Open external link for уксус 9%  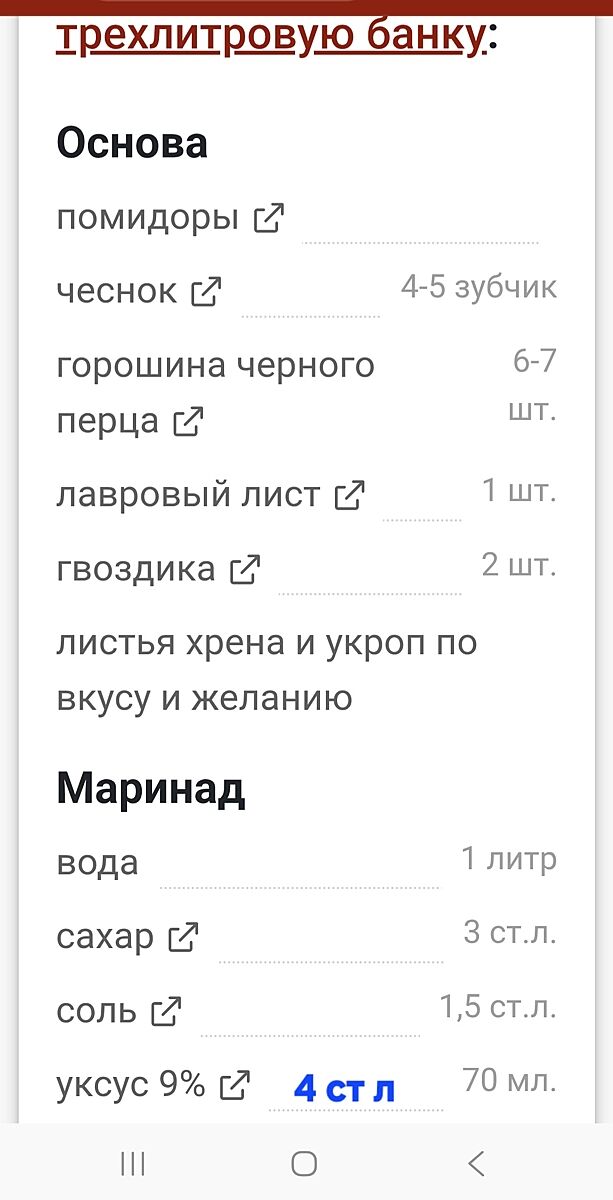[x=234, y=1085]
